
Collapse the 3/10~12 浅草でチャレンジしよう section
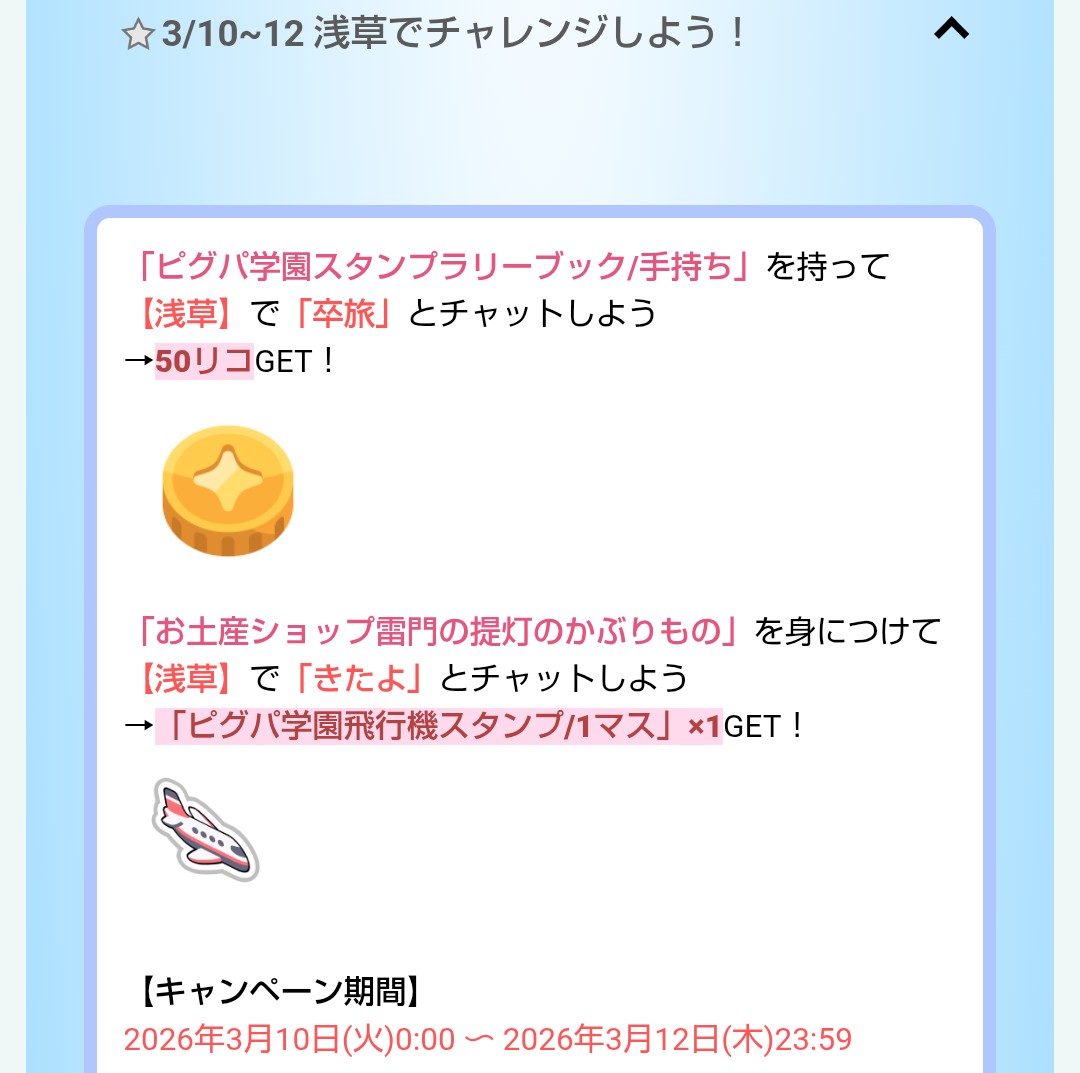[x=950, y=31]
